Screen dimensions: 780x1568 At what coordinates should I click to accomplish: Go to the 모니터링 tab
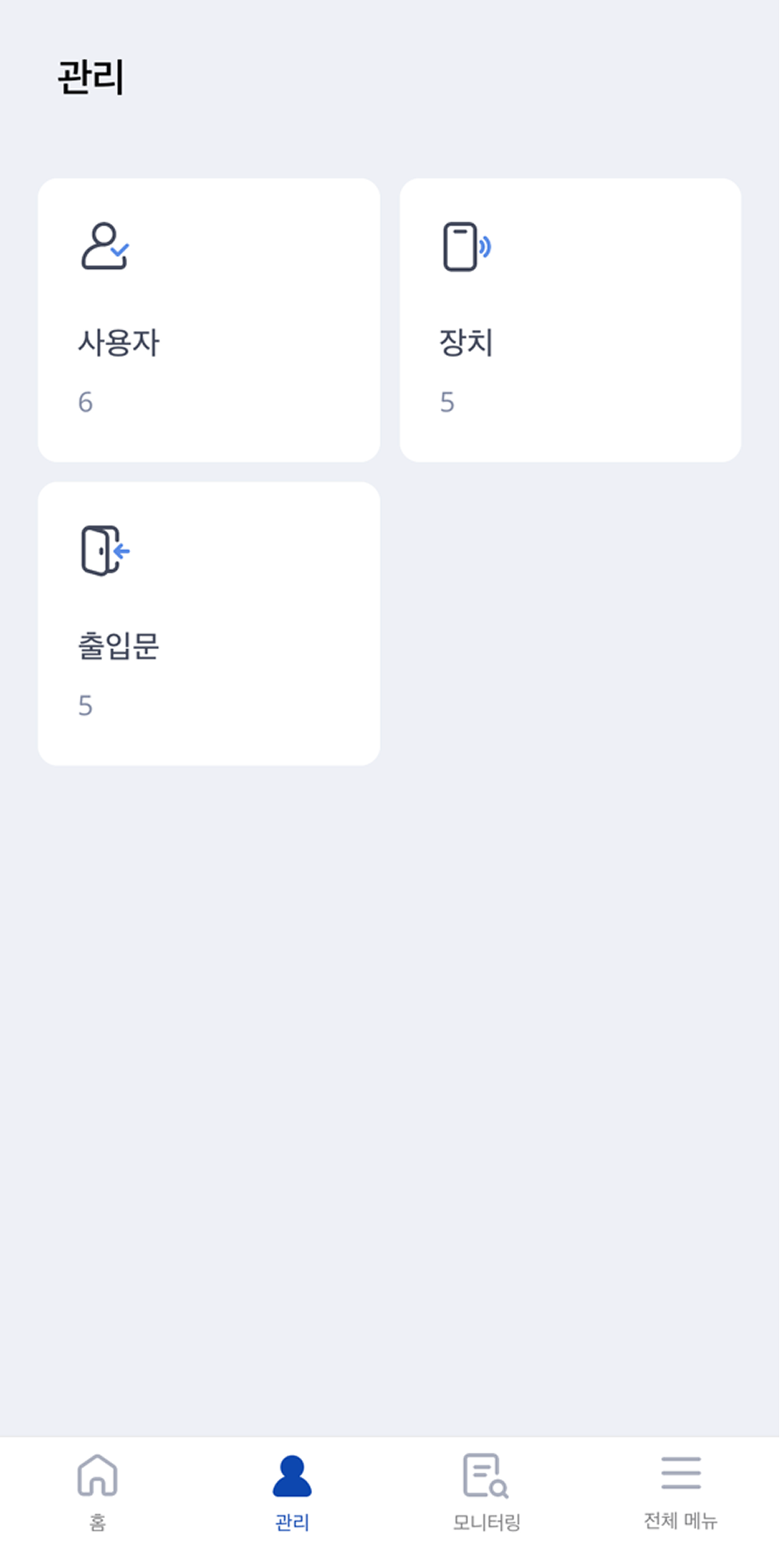coord(486,1491)
